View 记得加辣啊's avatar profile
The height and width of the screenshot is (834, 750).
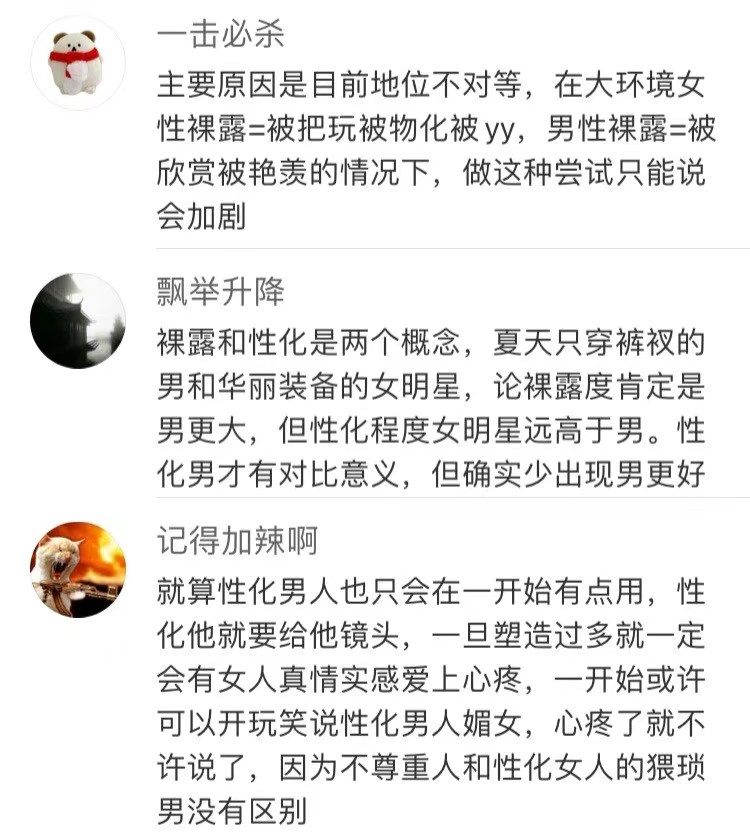pyautogui.click(x=78, y=569)
